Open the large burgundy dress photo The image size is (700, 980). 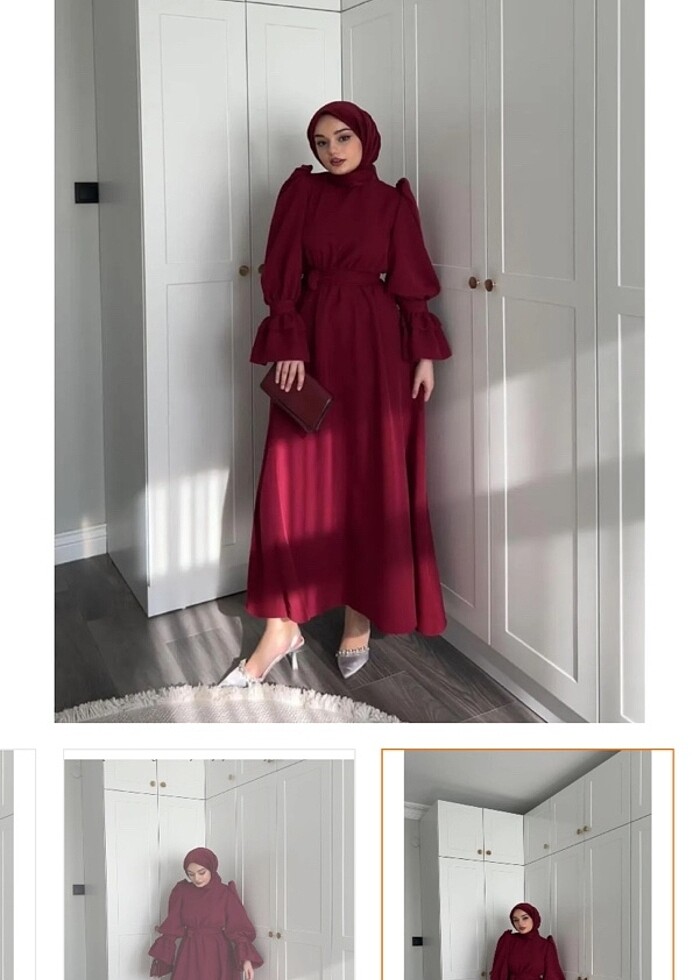point(349,360)
